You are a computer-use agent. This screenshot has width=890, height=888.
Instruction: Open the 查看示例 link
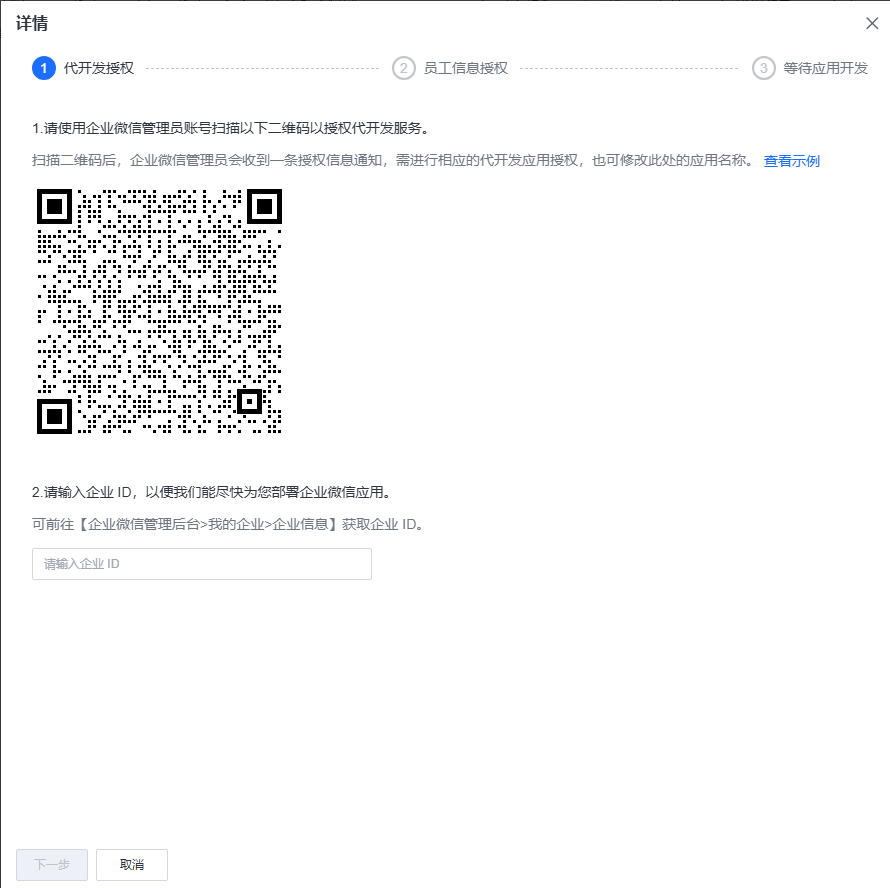point(792,161)
